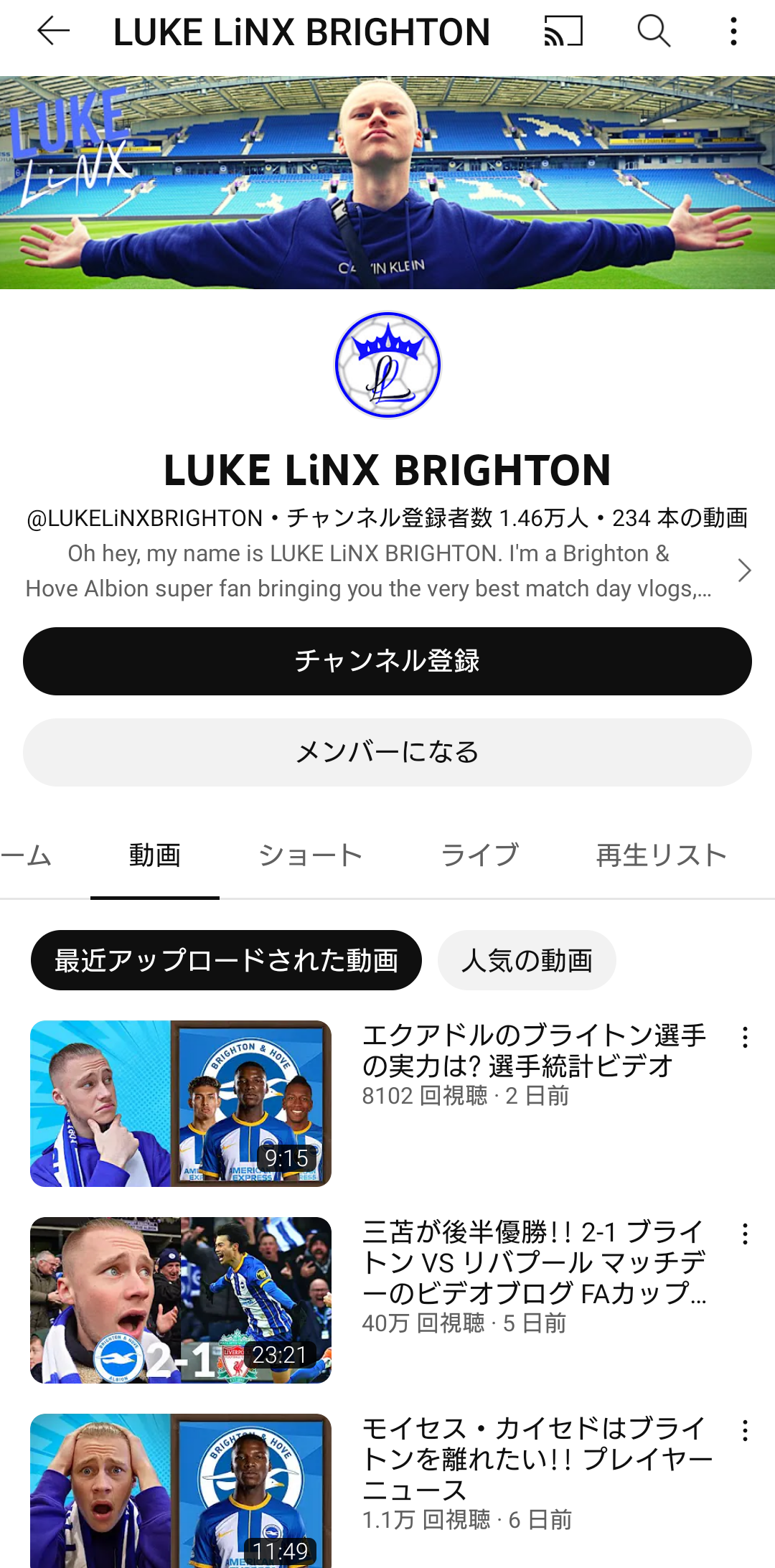This screenshot has height=1568, width=775.
Task: Switch to the ライブ tab
Action: coord(479,855)
